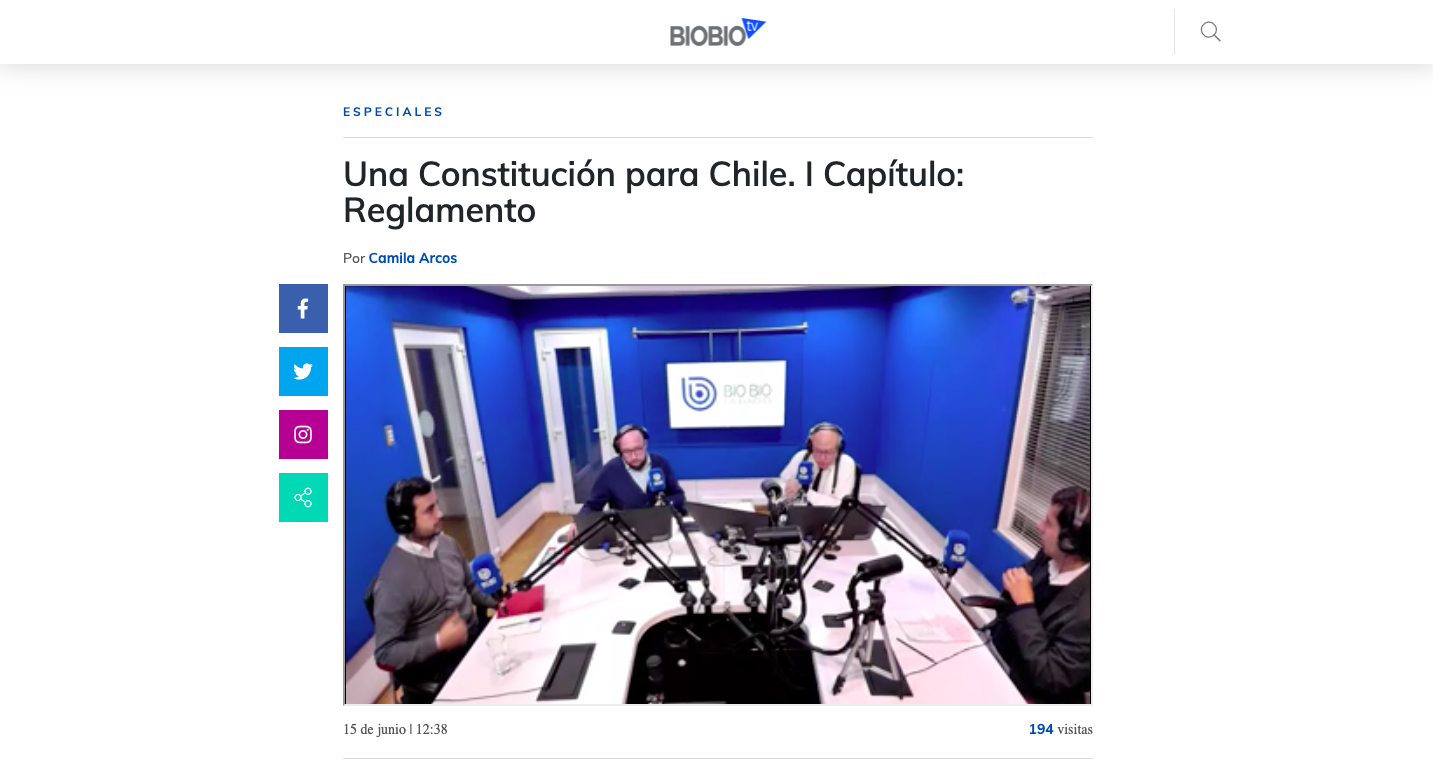Play the radio studio video

click(717, 495)
